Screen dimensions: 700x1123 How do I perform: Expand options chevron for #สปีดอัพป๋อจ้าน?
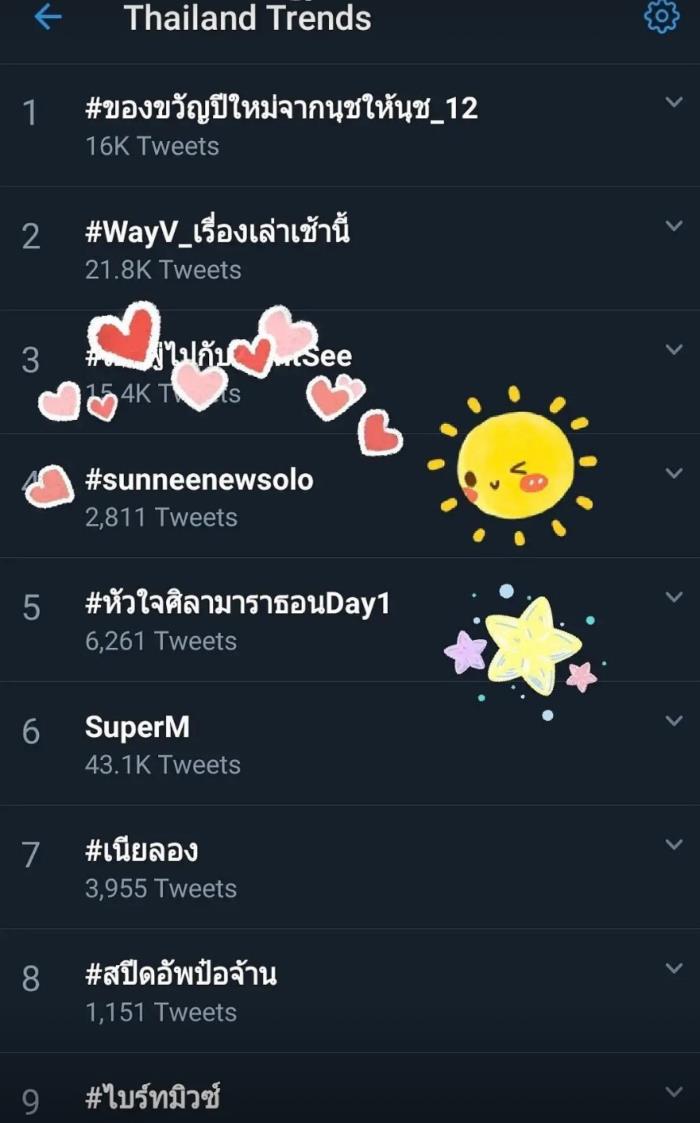(x=673, y=968)
